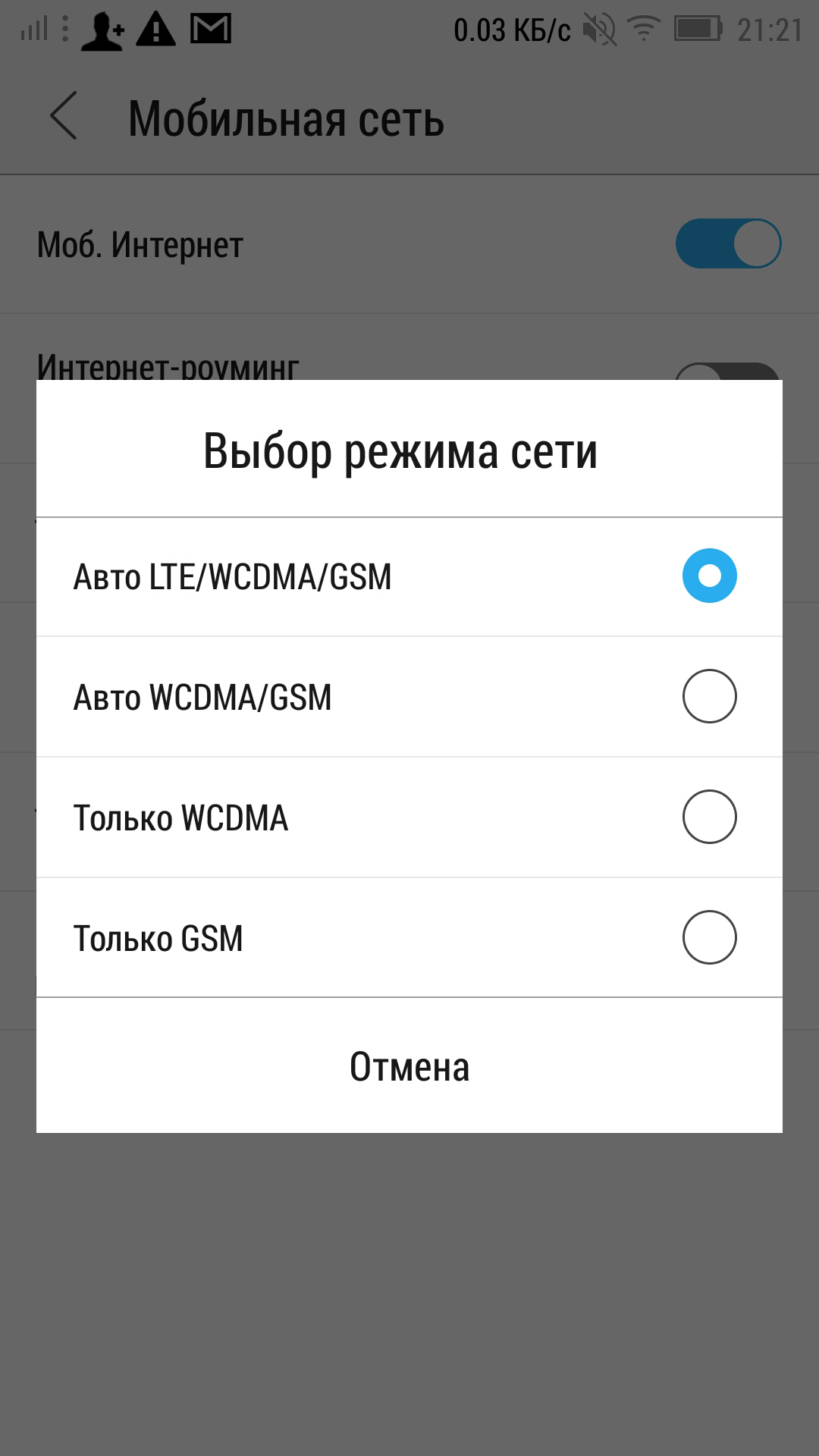Pick the Только GSM option
Viewport: 819px width, 1456px height.
click(x=409, y=938)
